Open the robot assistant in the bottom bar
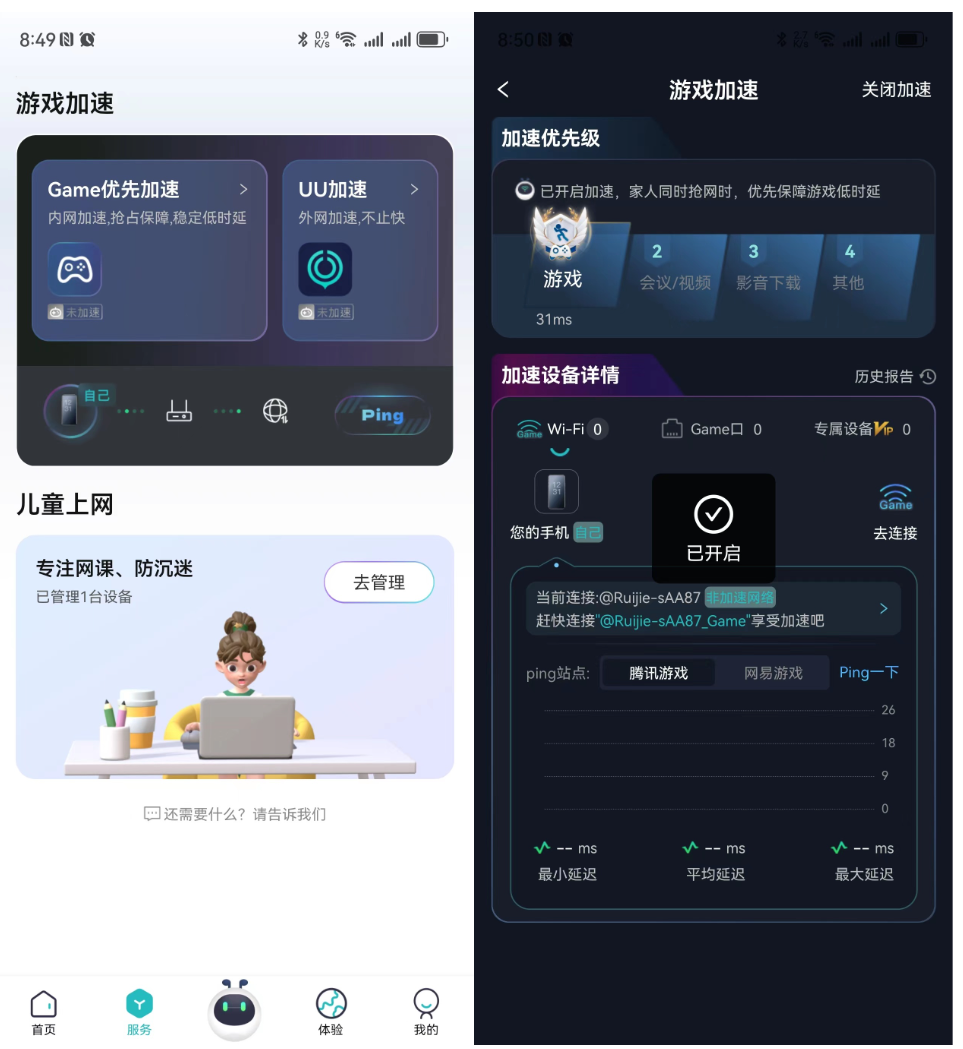The image size is (963, 1049). [235, 1010]
